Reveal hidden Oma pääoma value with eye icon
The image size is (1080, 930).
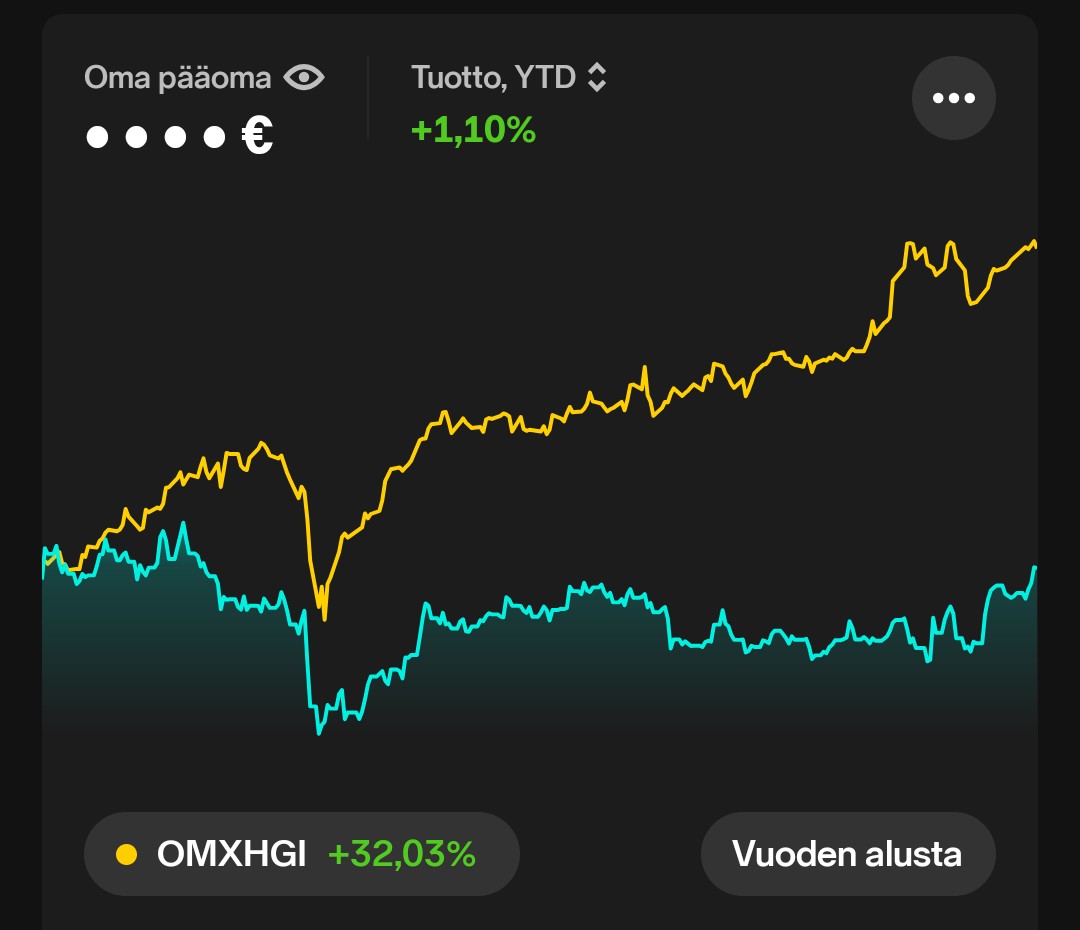click(304, 78)
